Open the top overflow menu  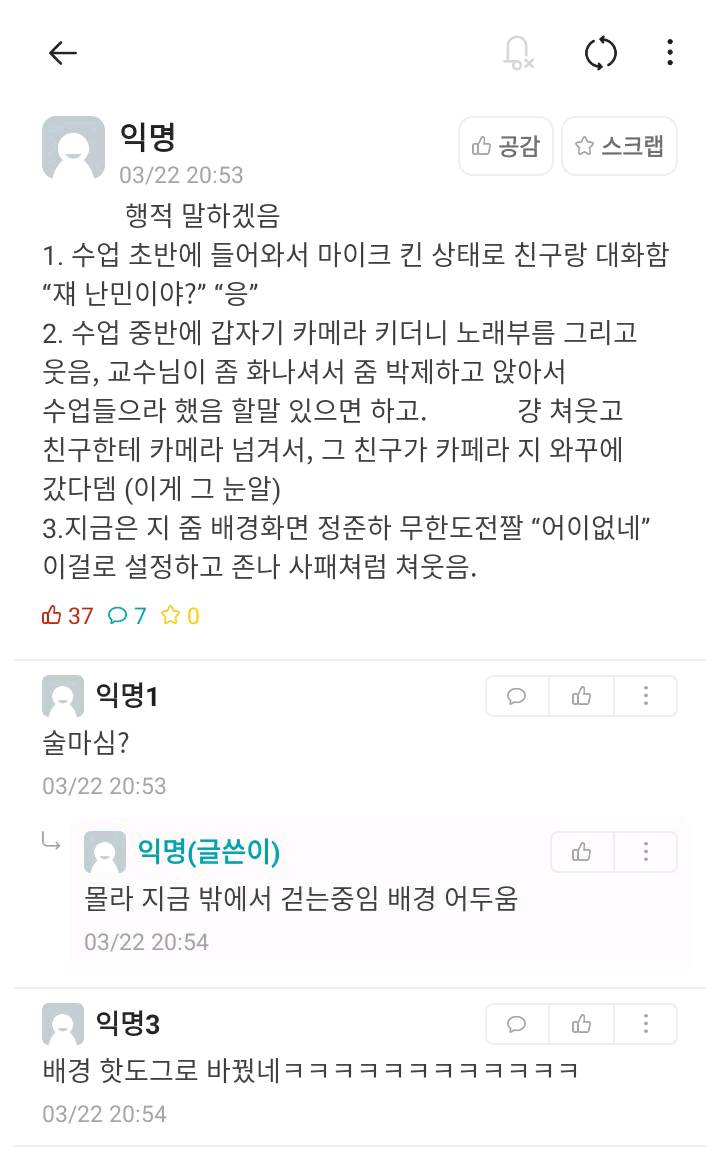pyautogui.click(x=669, y=53)
